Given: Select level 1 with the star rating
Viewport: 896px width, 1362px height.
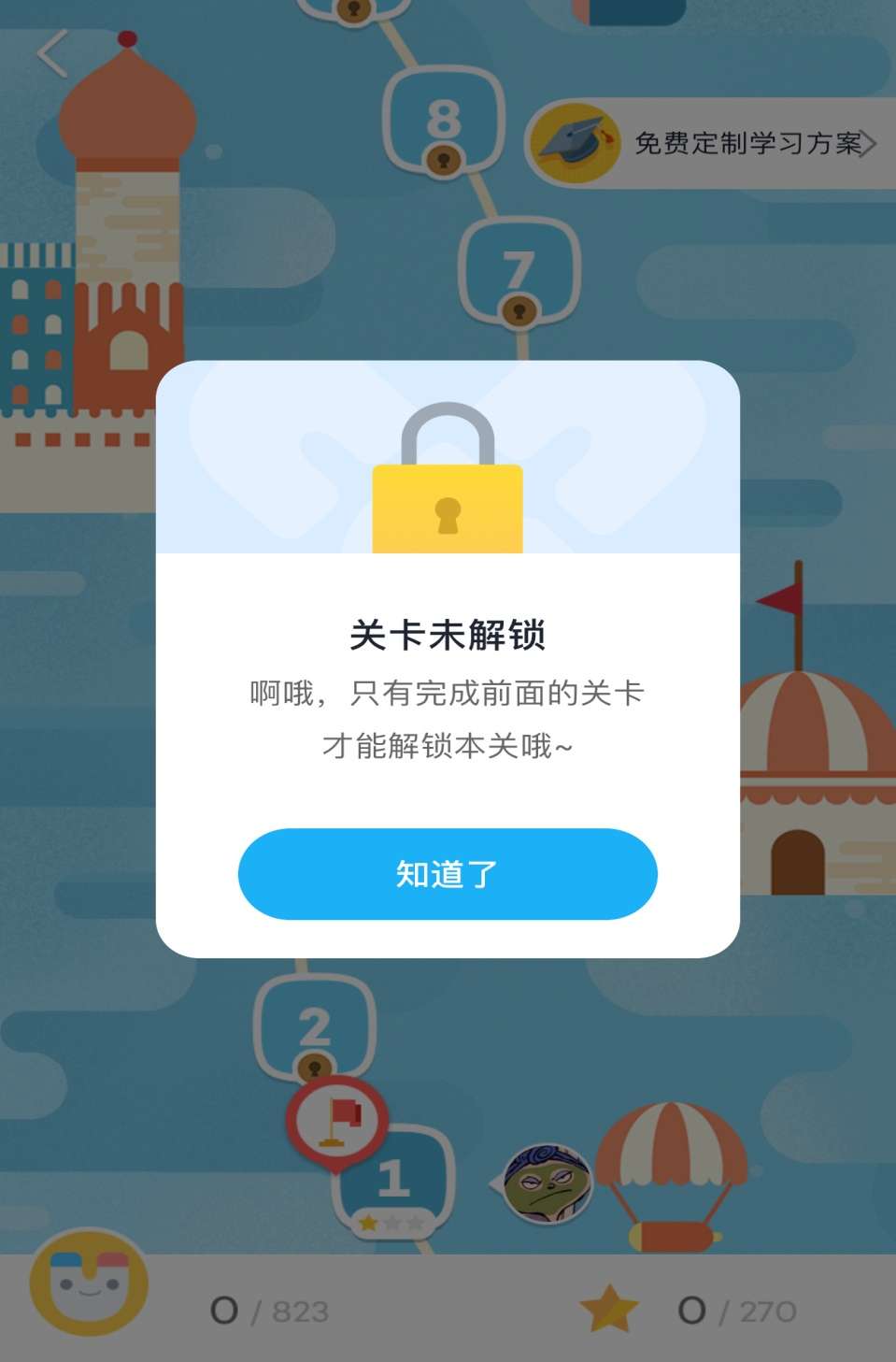Looking at the screenshot, I should click(x=392, y=1187).
